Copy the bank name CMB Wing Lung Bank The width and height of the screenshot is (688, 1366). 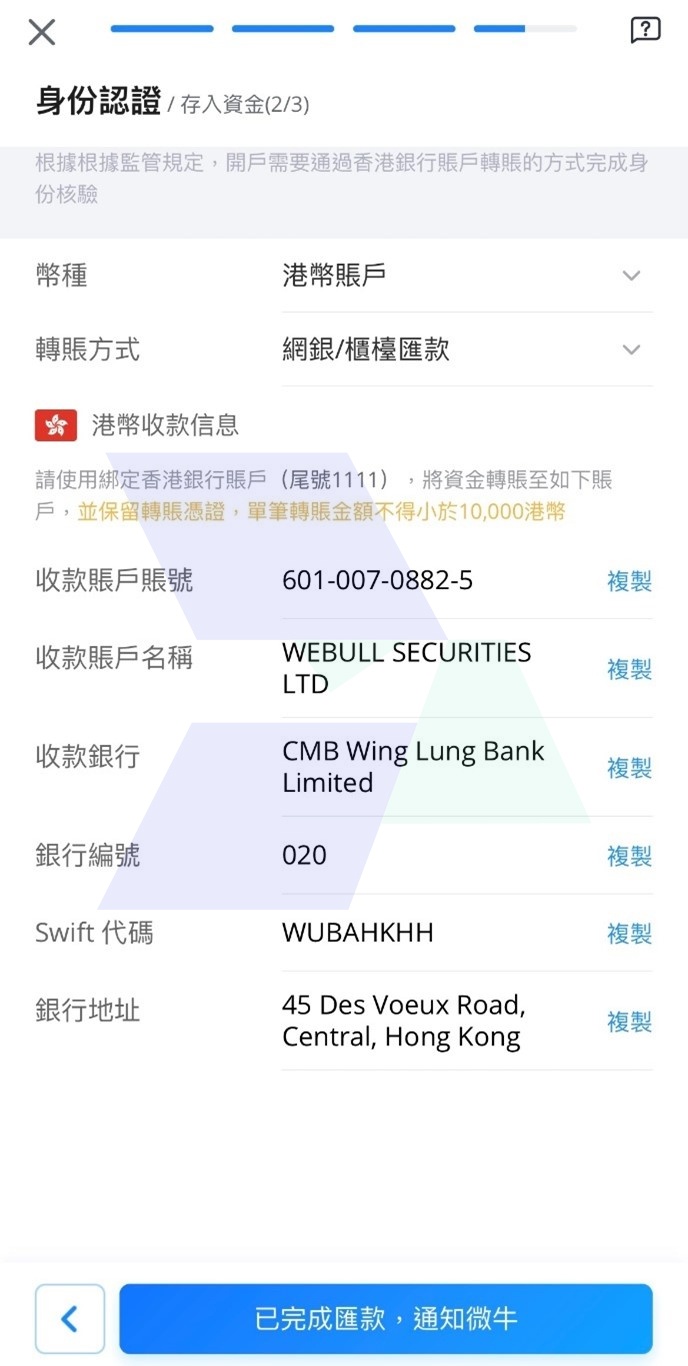click(629, 767)
